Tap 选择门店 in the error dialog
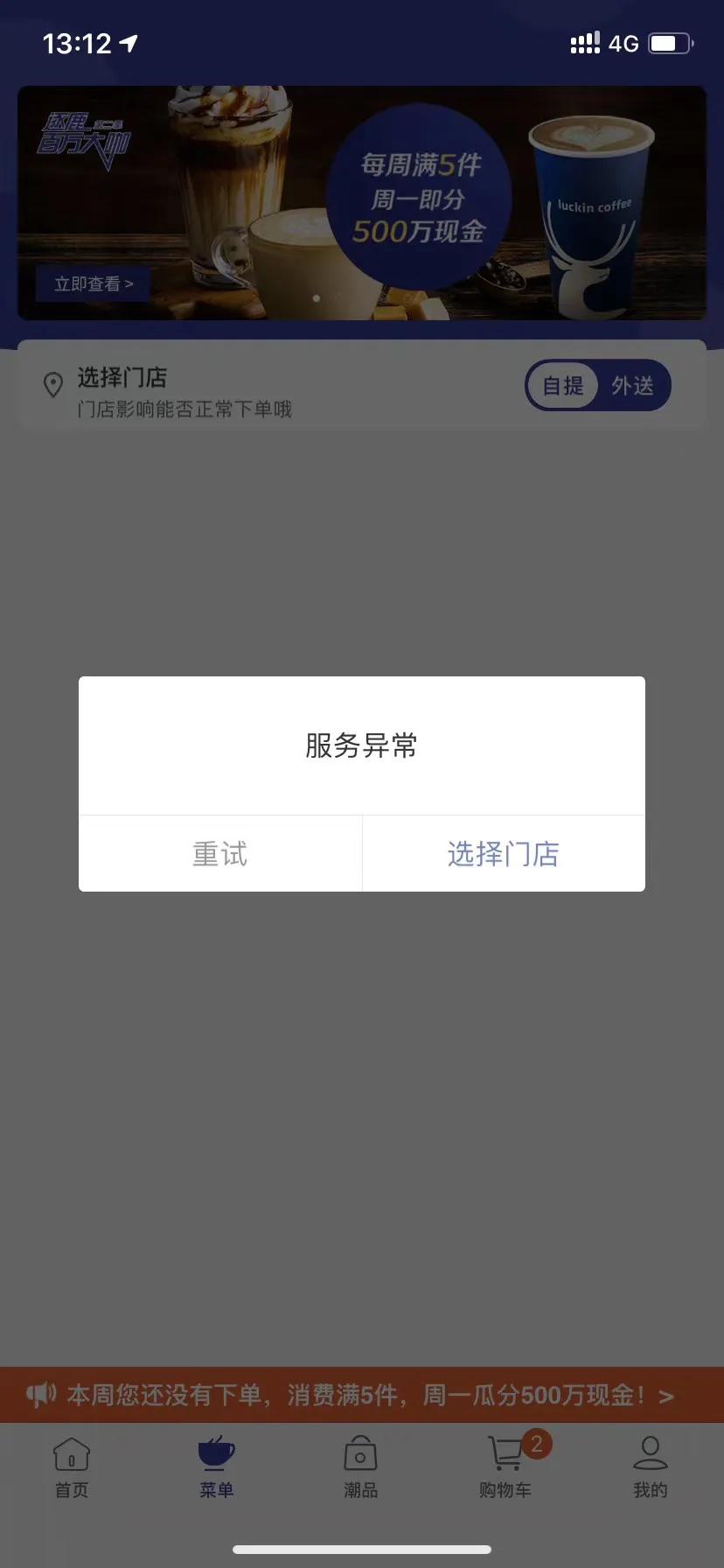 click(503, 853)
